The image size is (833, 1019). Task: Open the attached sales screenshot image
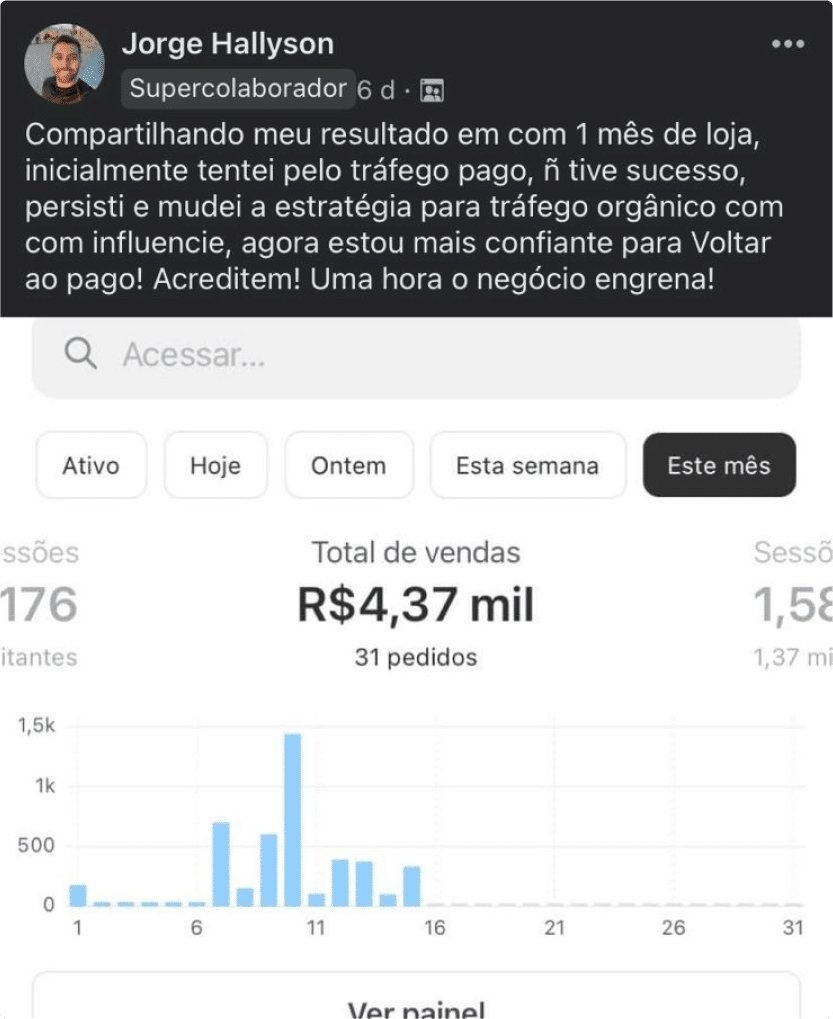[416, 660]
